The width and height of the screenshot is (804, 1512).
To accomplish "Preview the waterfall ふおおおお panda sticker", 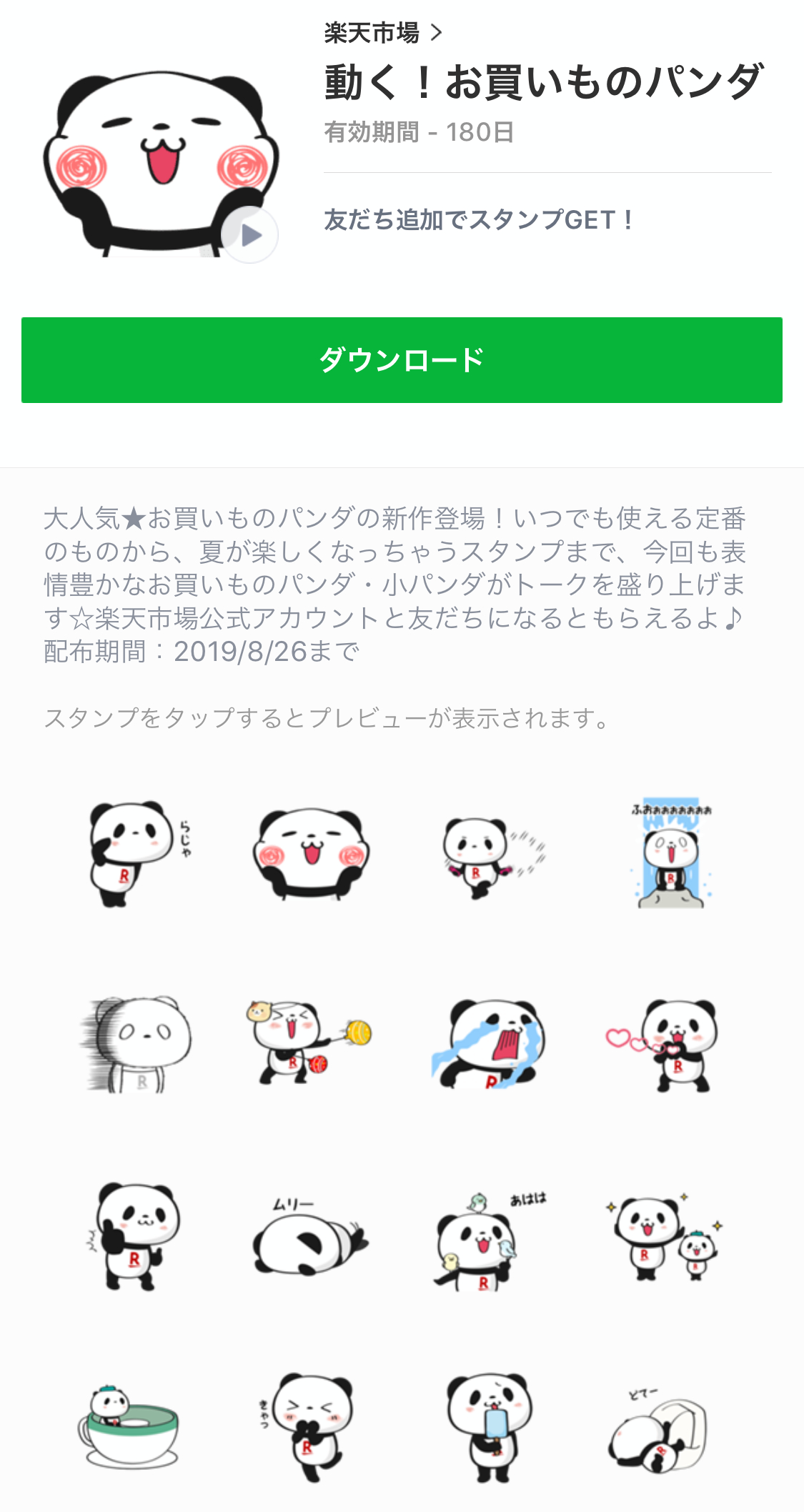I will (670, 854).
